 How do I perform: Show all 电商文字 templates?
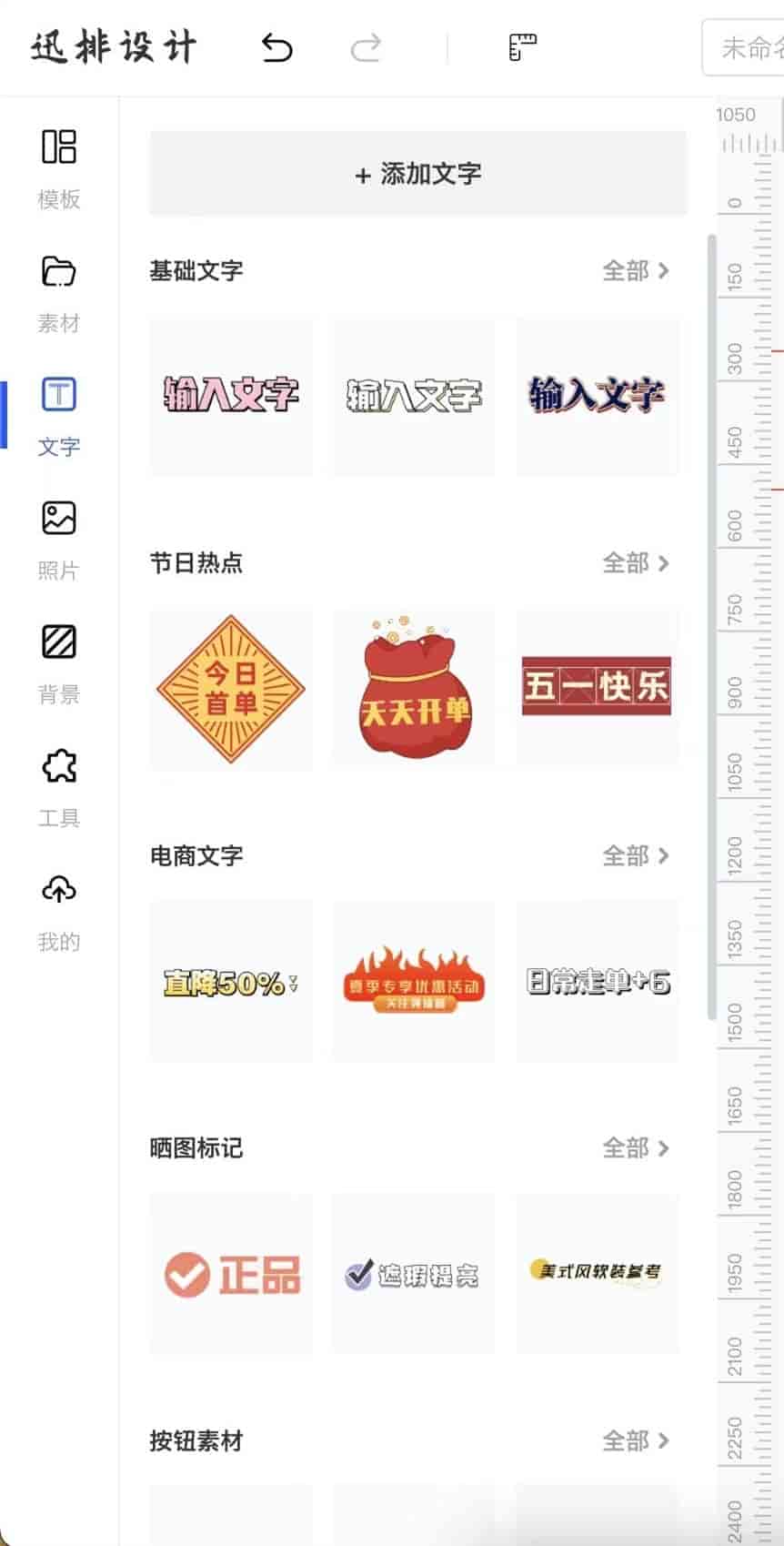coord(635,856)
